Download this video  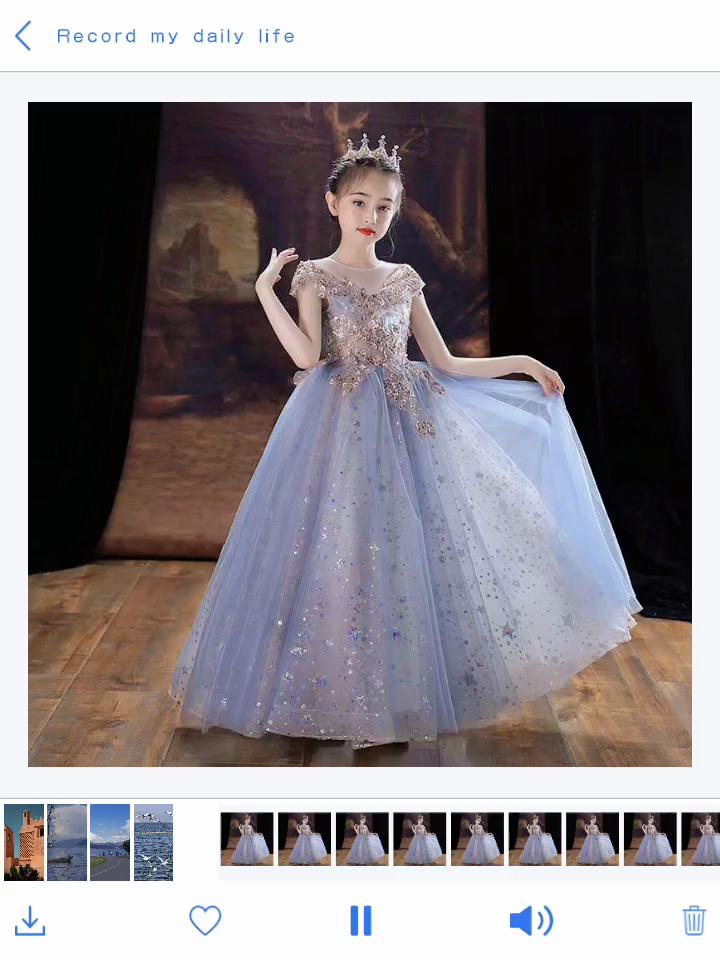31,920
